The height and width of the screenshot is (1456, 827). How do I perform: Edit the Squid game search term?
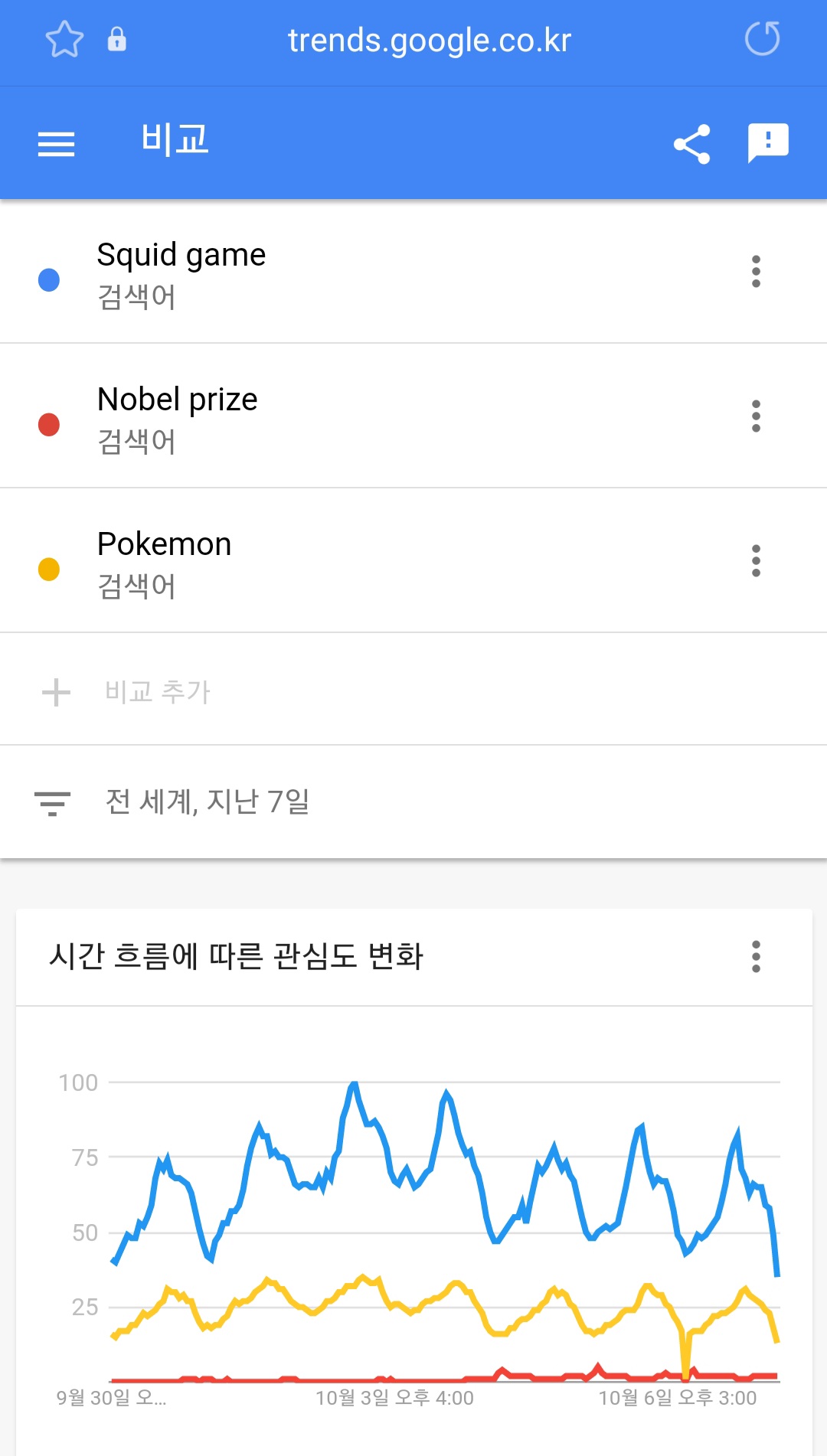click(181, 256)
